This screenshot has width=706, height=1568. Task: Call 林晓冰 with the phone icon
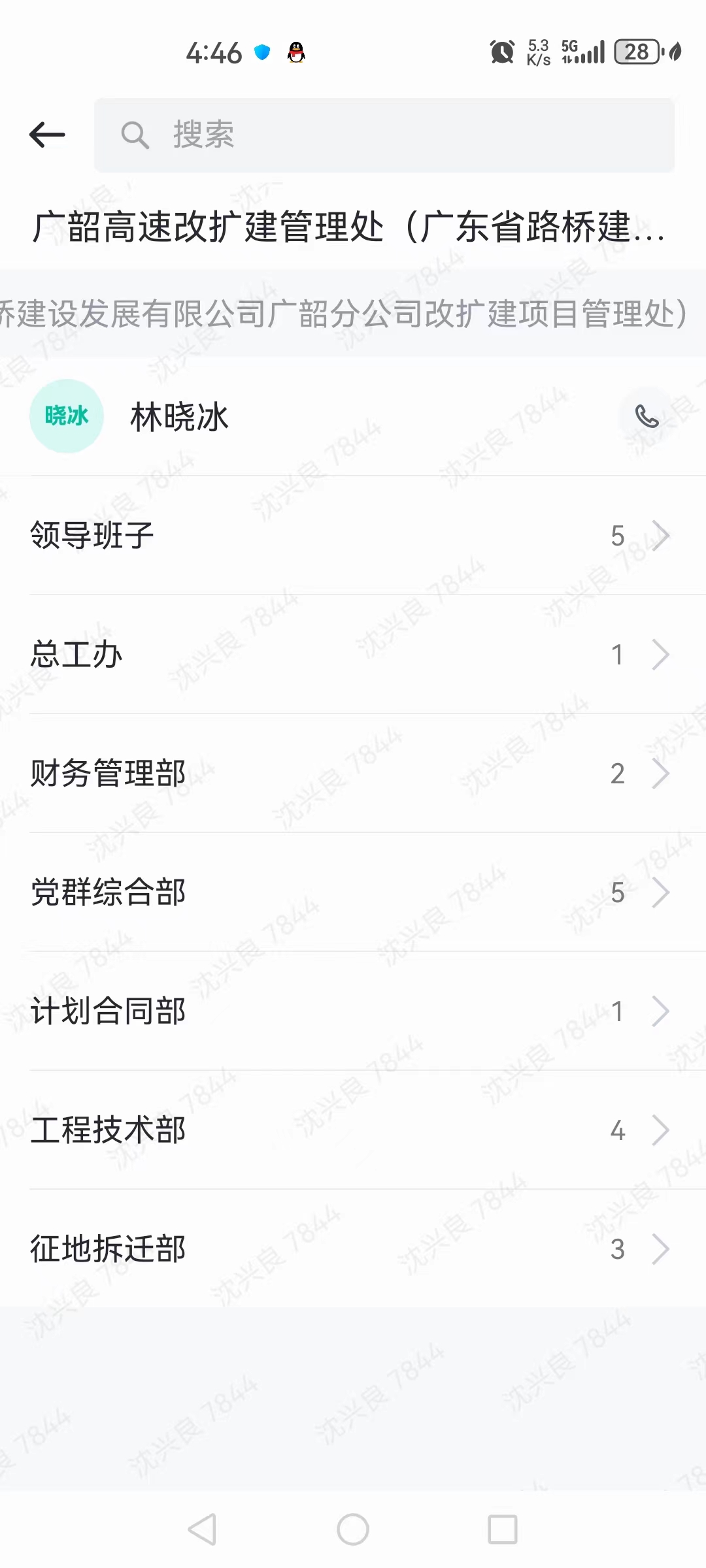(x=646, y=416)
